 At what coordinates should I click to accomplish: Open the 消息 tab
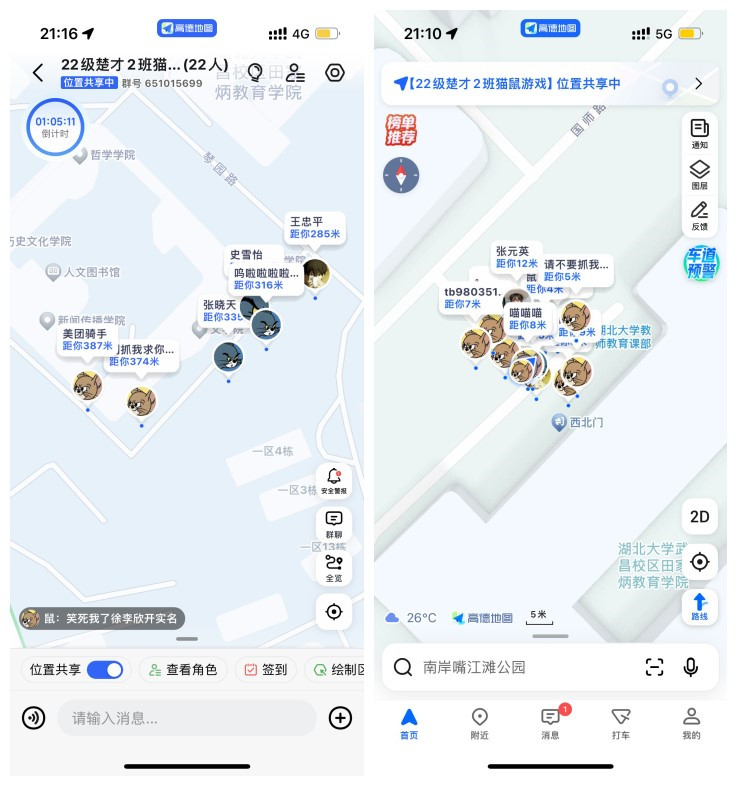(x=550, y=723)
